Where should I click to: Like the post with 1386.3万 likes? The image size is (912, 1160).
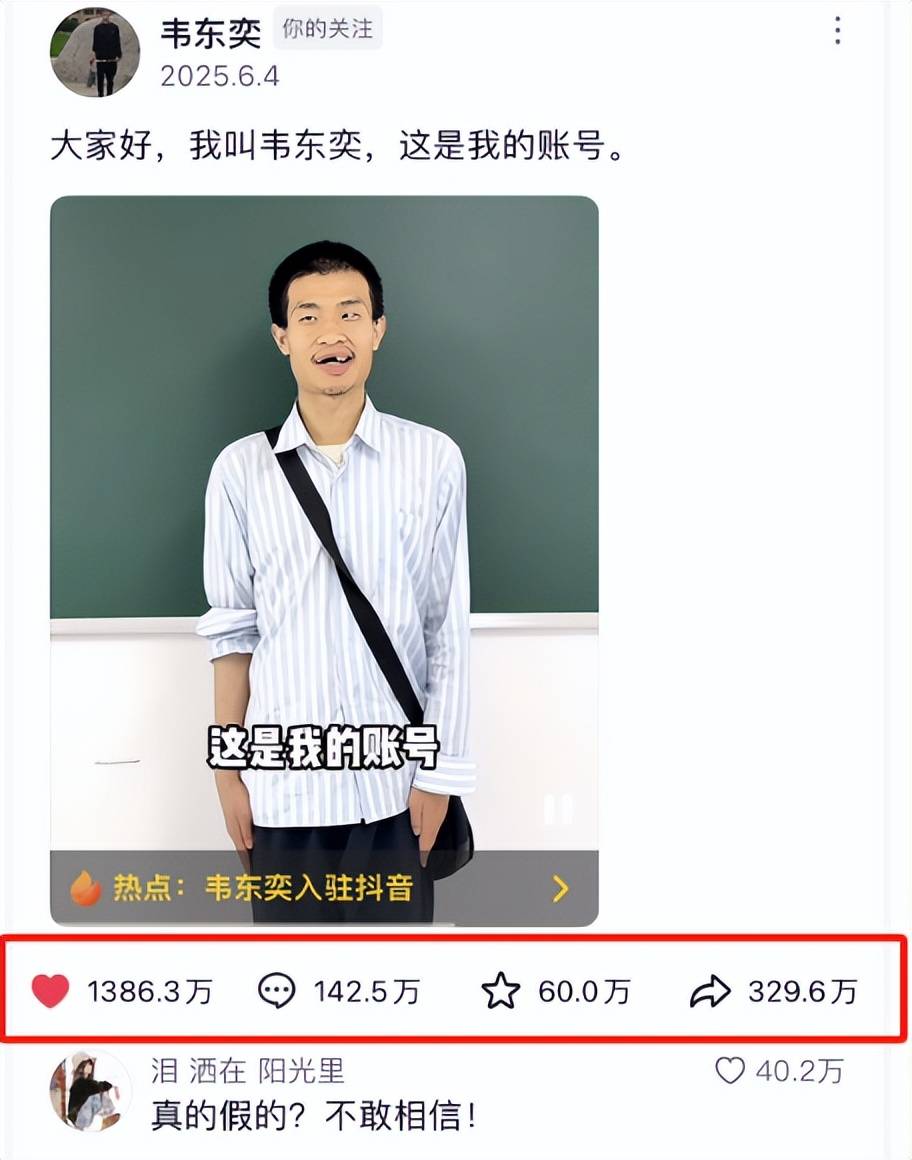pyautogui.click(x=51, y=991)
